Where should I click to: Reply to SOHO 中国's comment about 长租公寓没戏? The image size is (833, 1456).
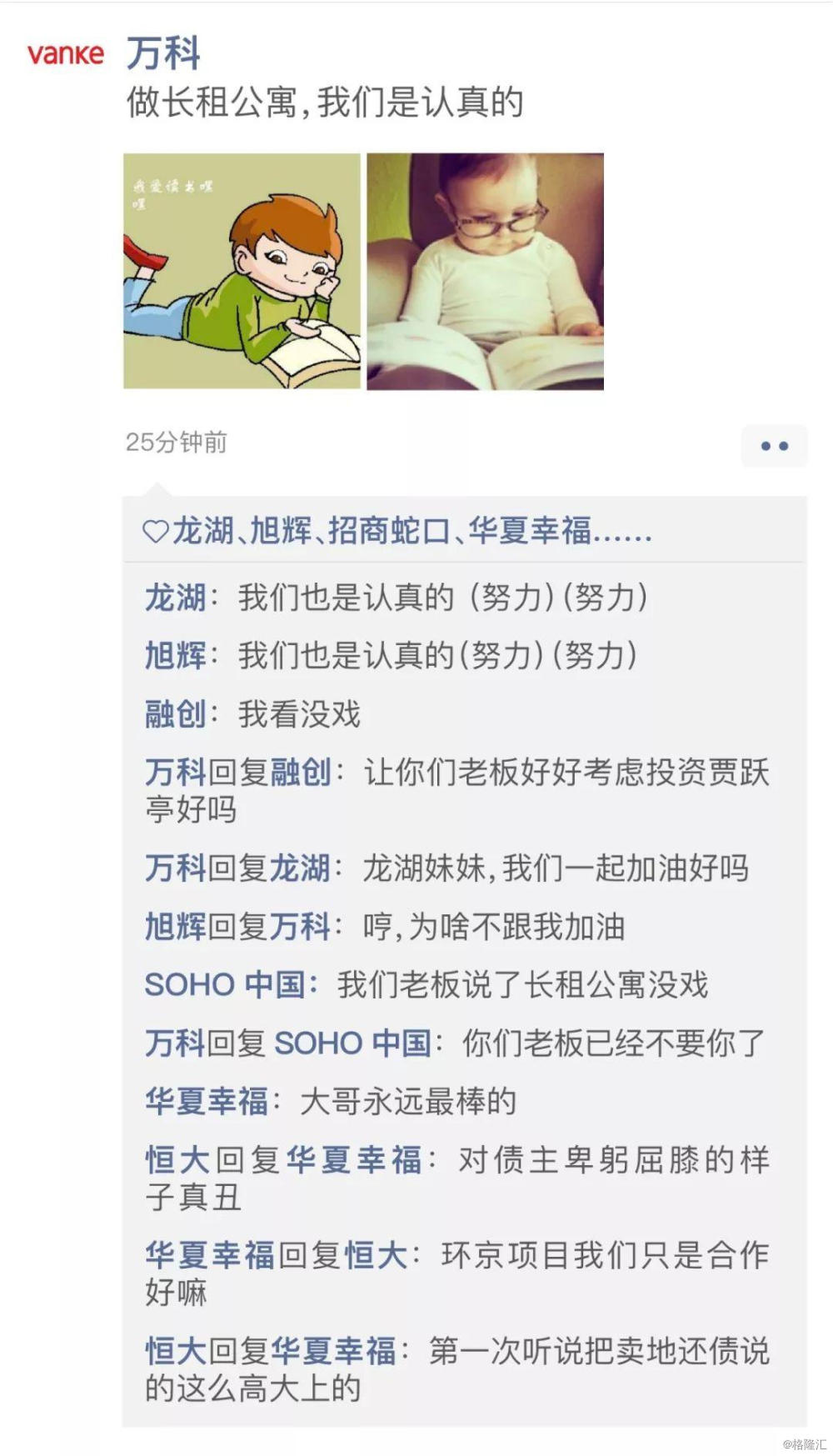tap(521, 985)
